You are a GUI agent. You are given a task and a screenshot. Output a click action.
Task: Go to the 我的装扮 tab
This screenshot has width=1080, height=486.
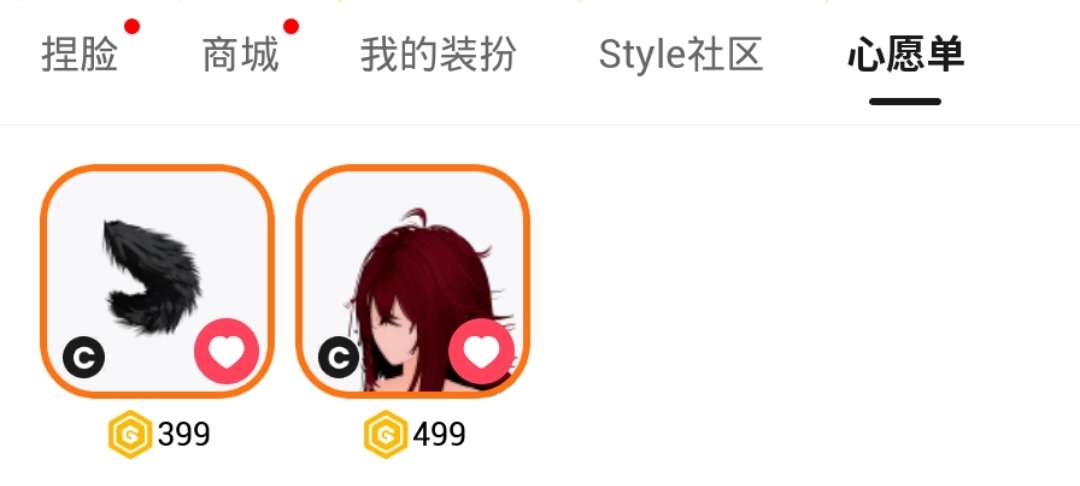click(x=438, y=55)
